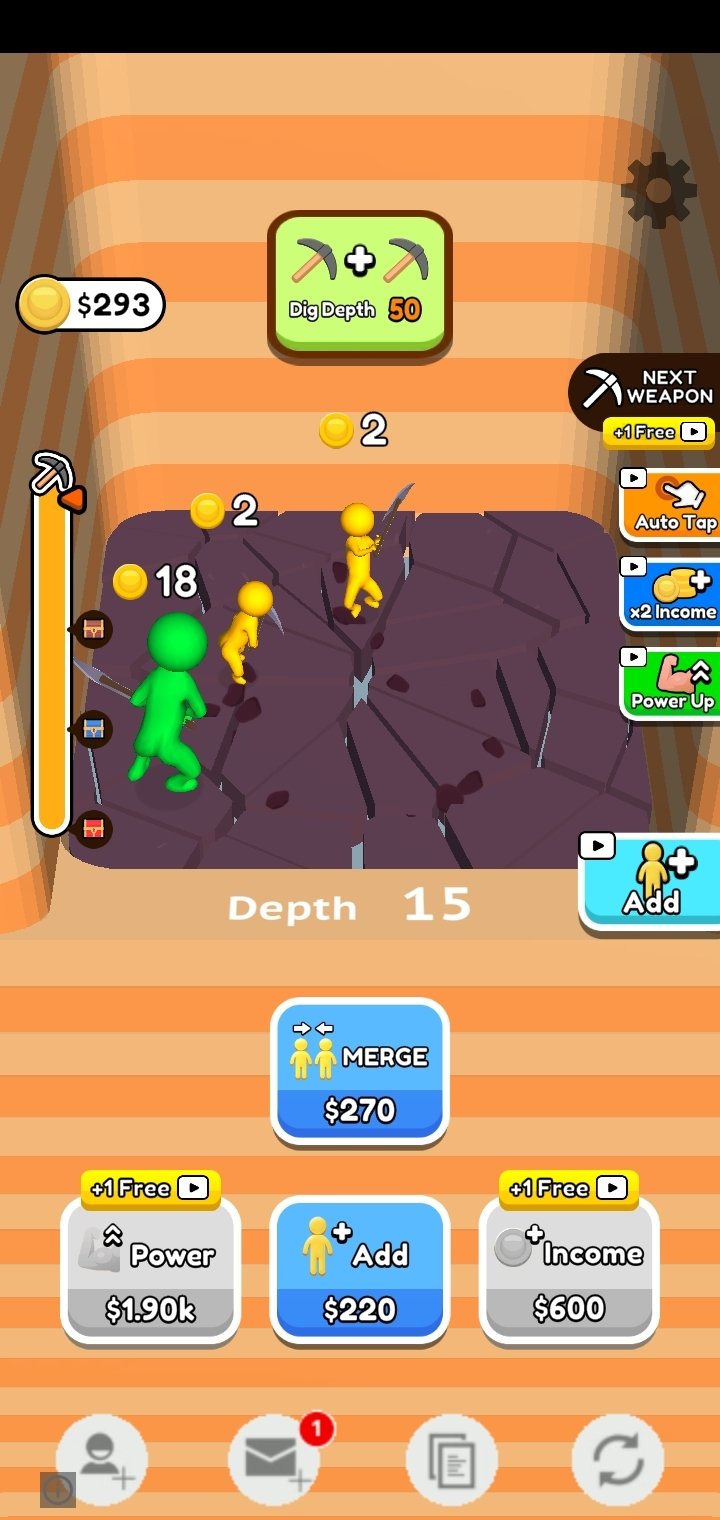Screen dimensions: 720x1520
Task: Activate the x2 Income boost
Action: pos(671,594)
